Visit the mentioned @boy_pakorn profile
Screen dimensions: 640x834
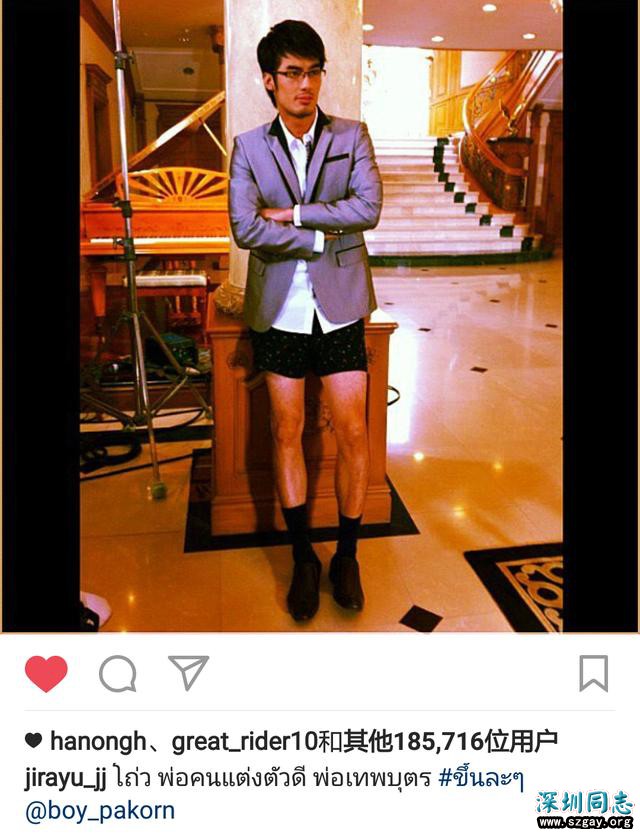[x=100, y=810]
